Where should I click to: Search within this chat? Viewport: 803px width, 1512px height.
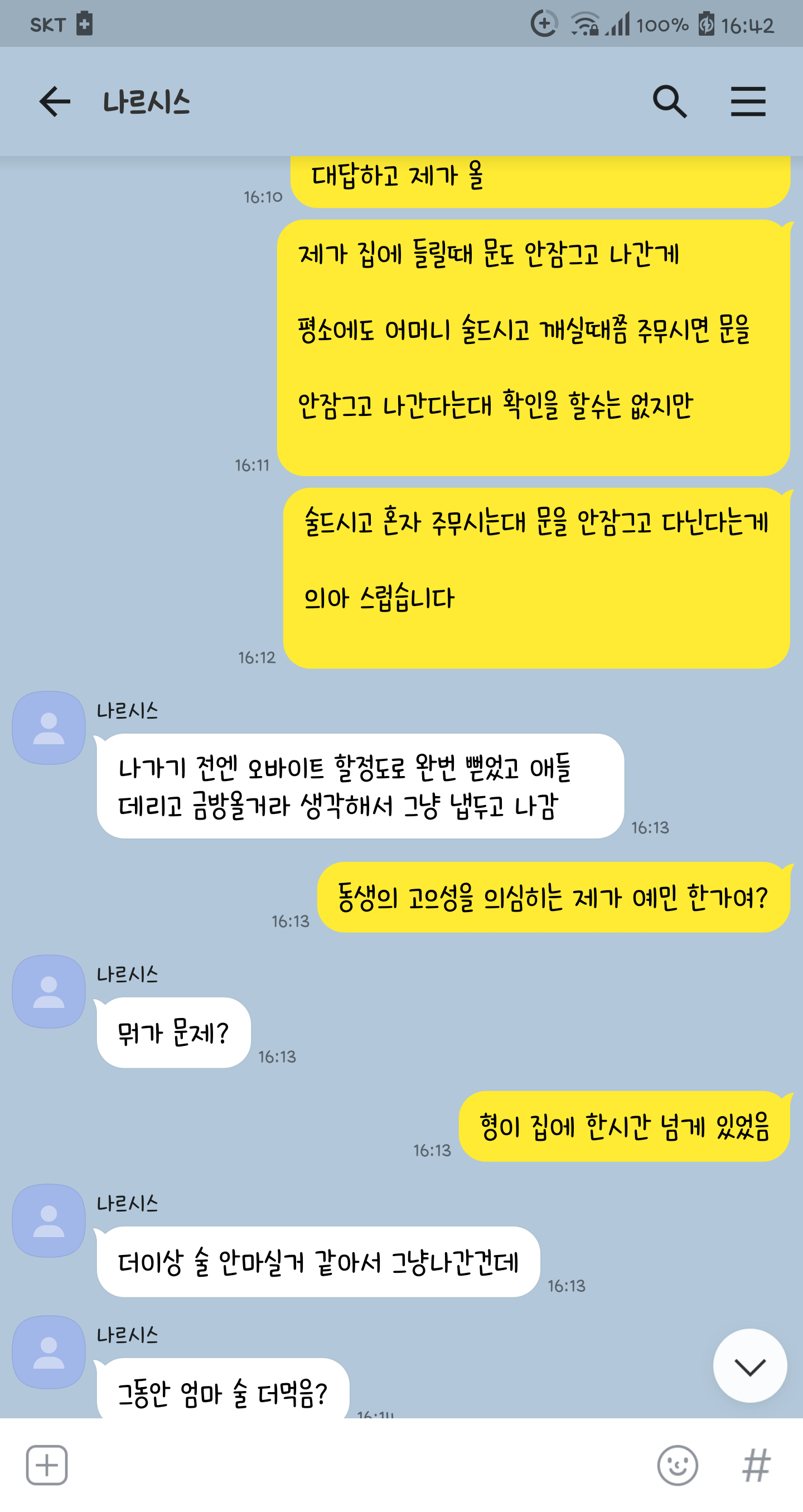[670, 101]
